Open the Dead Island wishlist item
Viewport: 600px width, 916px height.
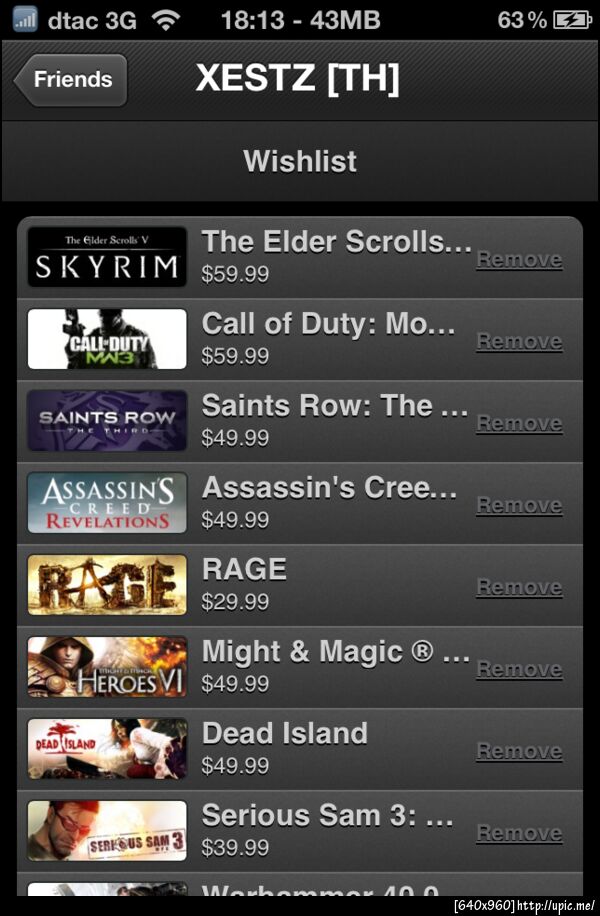pos(300,749)
